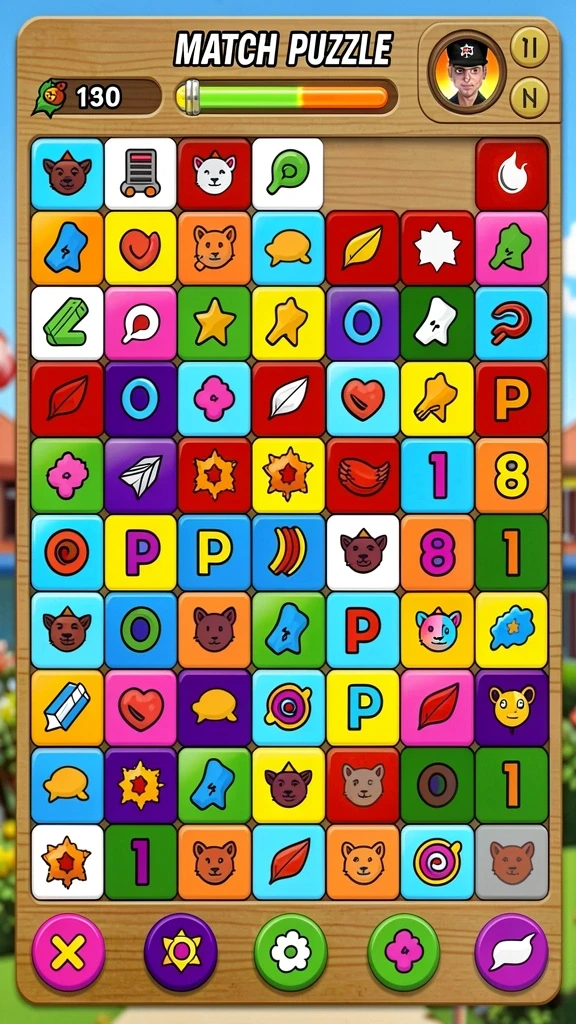Tap the white tooth tile on green

tap(438, 323)
